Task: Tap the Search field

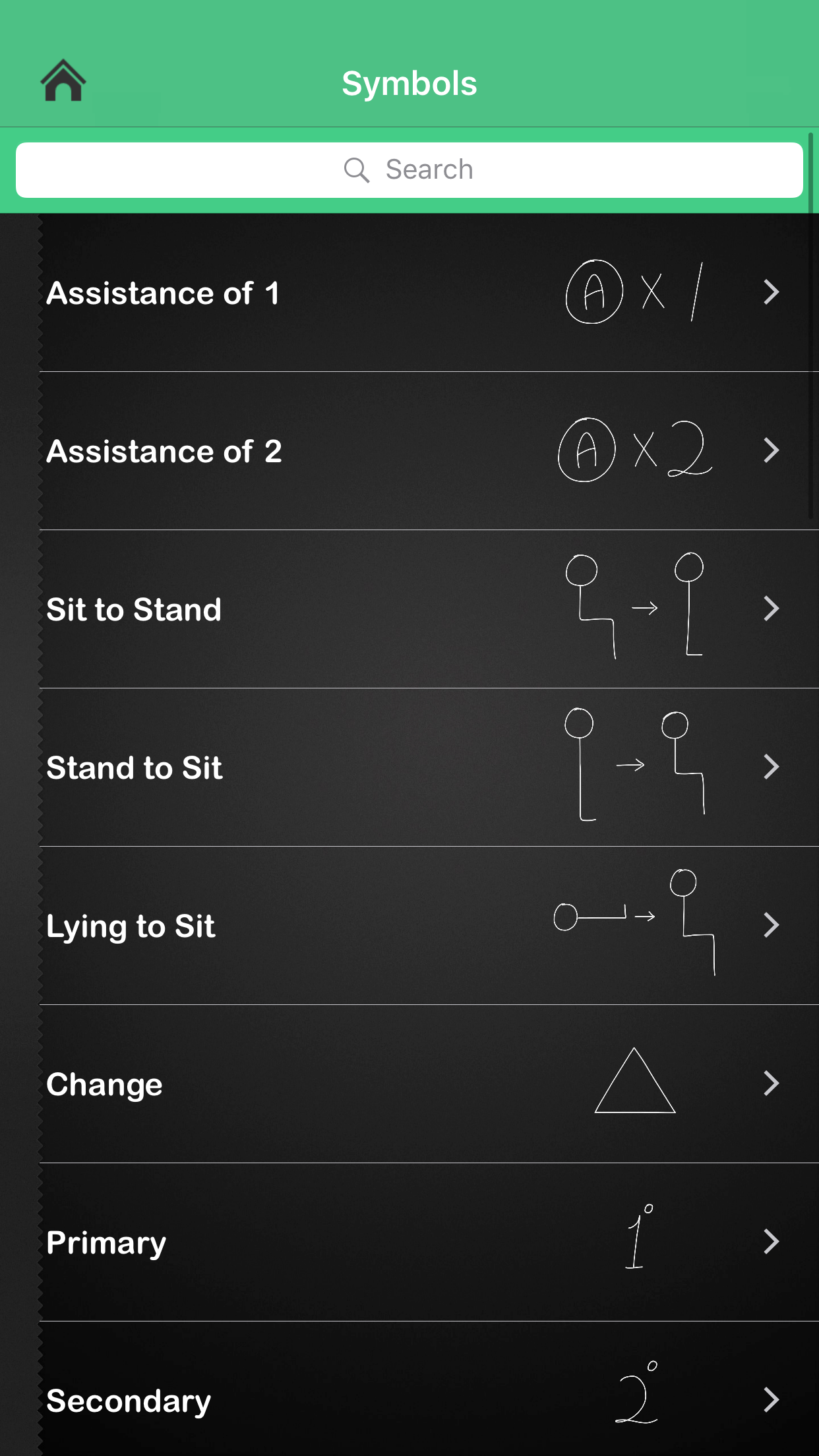Action: 409,170
